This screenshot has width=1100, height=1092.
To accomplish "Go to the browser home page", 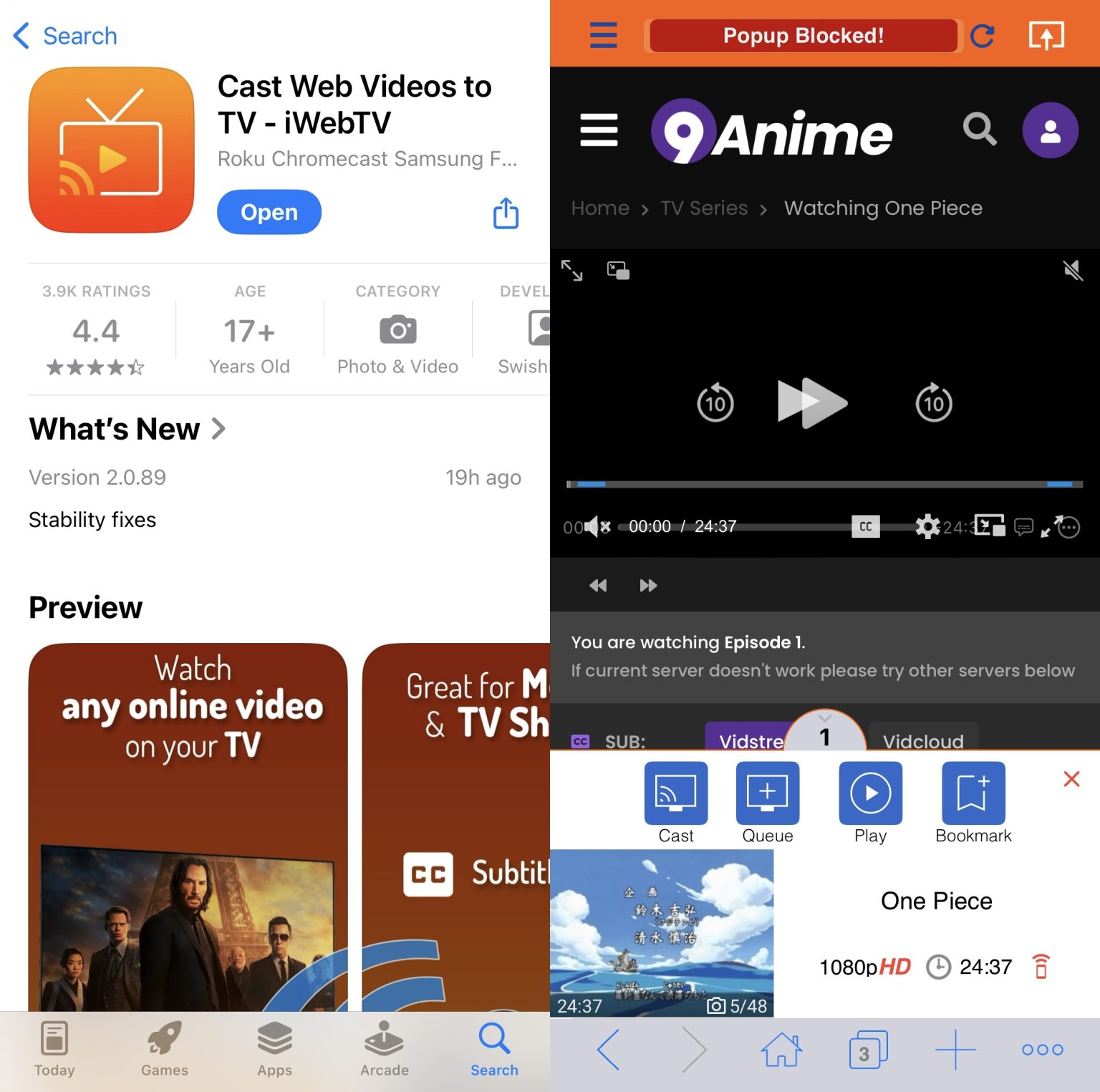I will (781, 1050).
